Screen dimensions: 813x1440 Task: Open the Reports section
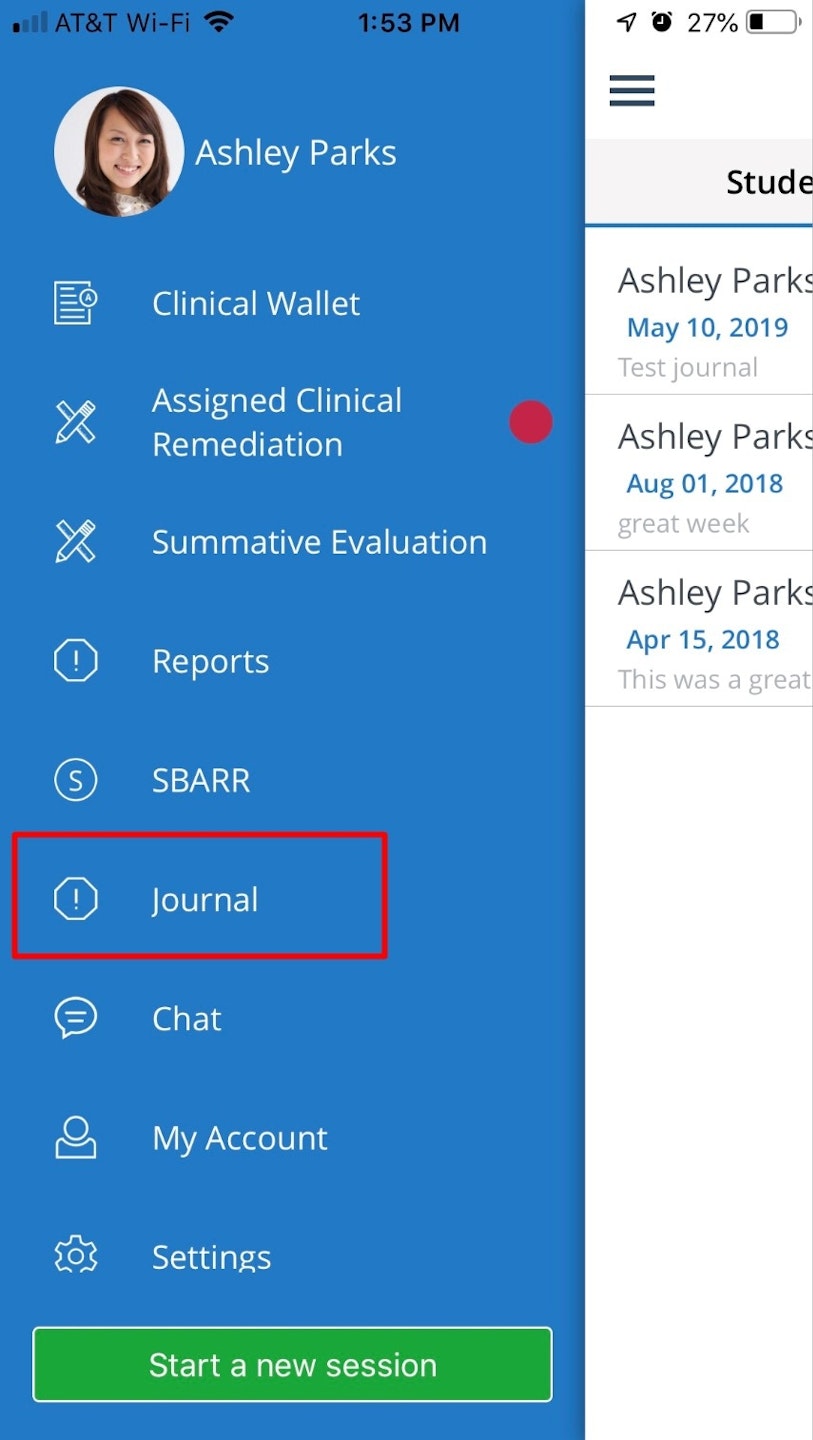pos(210,661)
